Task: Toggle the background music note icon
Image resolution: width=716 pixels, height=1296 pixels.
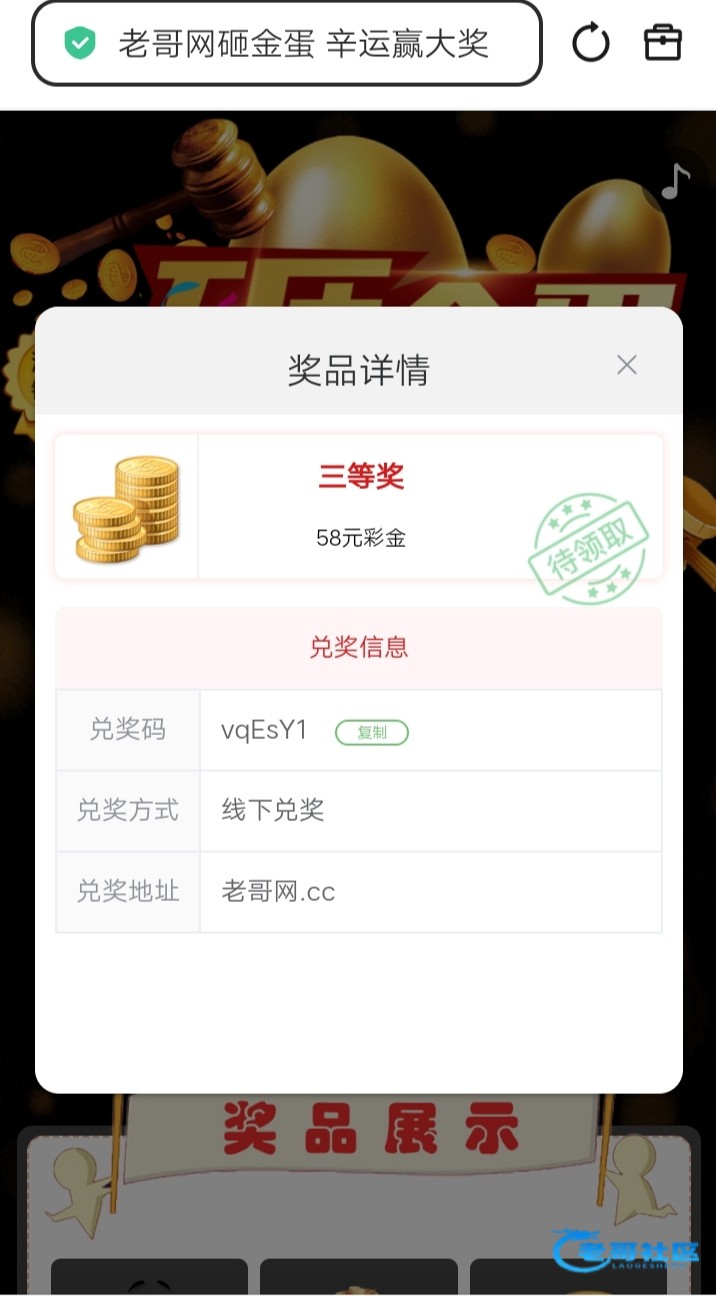Action: (x=676, y=182)
